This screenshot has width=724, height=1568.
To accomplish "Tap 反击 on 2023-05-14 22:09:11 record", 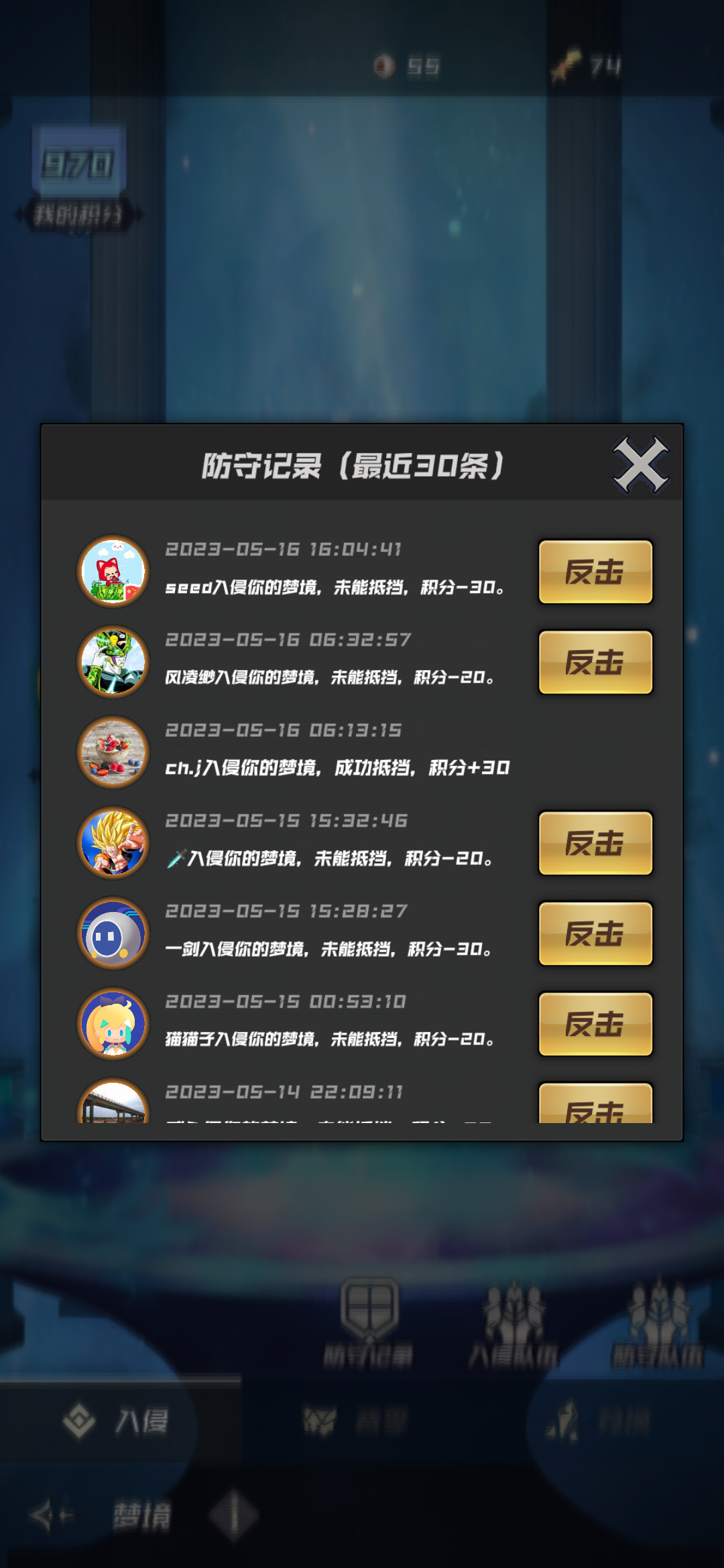I will click(x=595, y=1106).
